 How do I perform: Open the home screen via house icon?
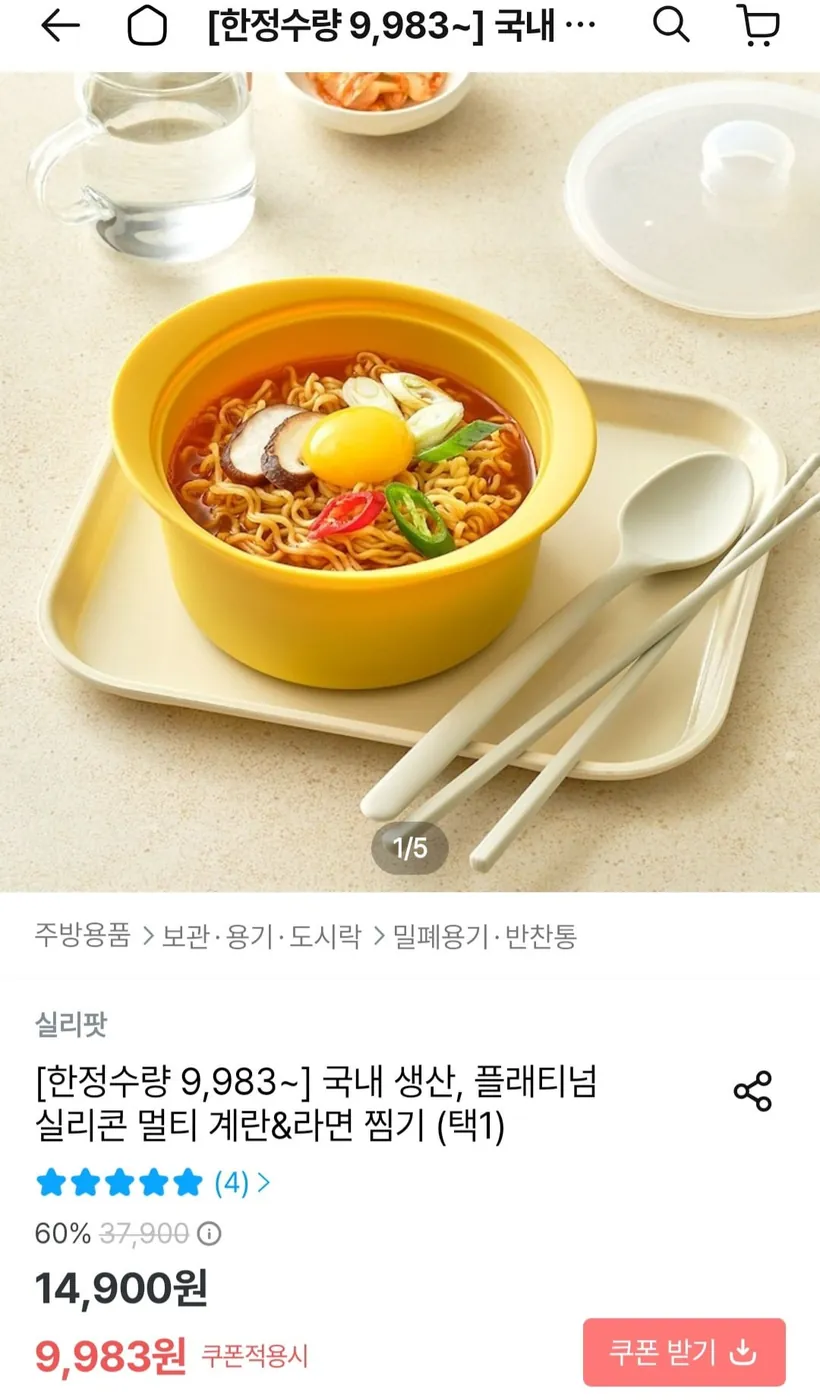(146, 28)
